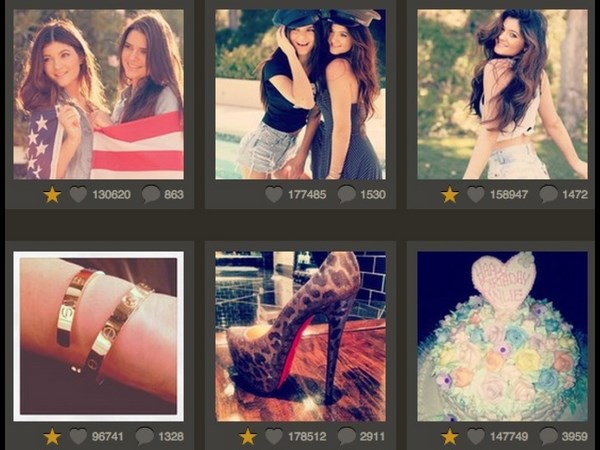Screen dimensions: 600x450
Task: Tap the star under the American flag photo
Action: point(52,194)
